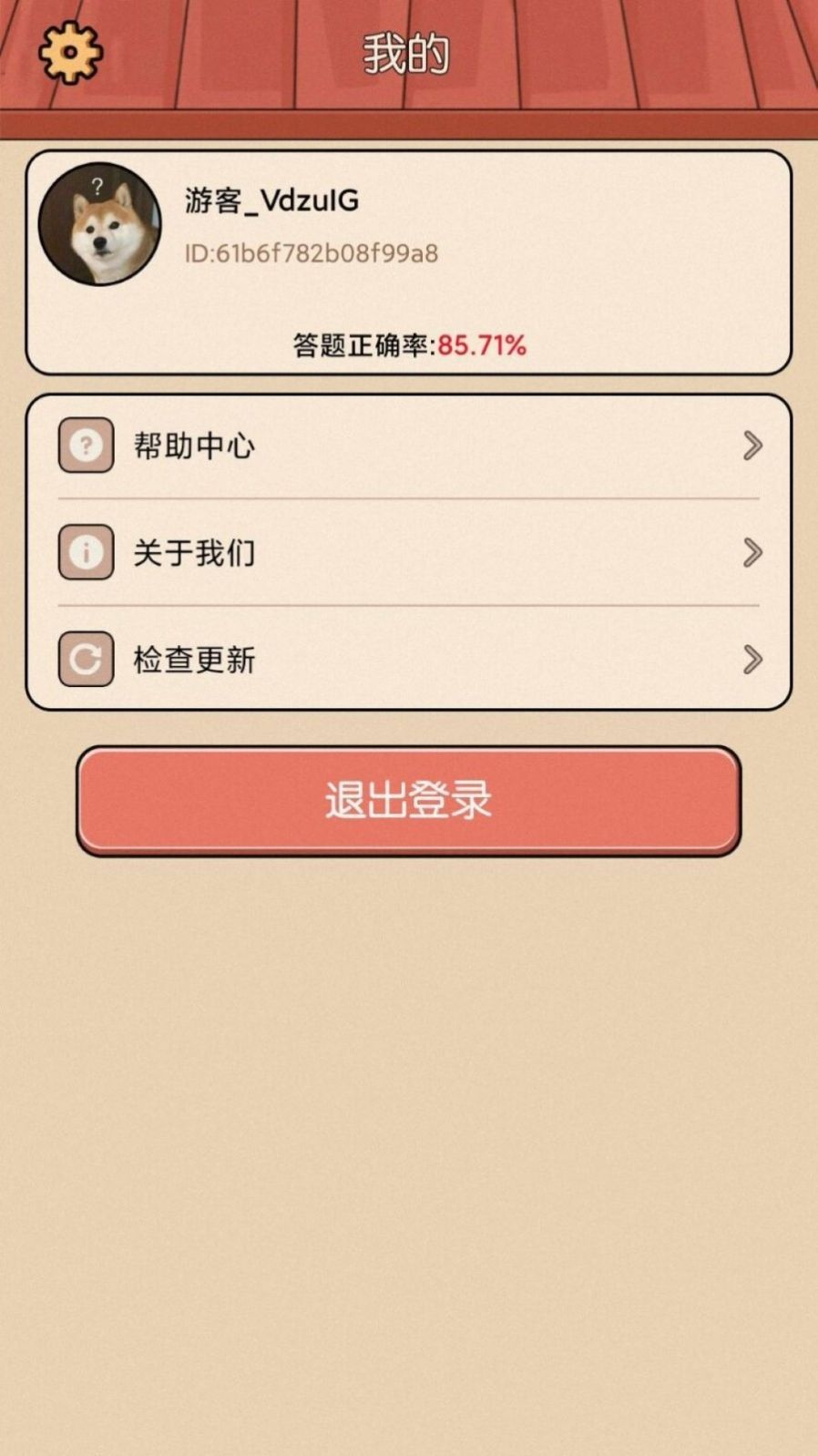Open the settings gear icon

tap(69, 52)
